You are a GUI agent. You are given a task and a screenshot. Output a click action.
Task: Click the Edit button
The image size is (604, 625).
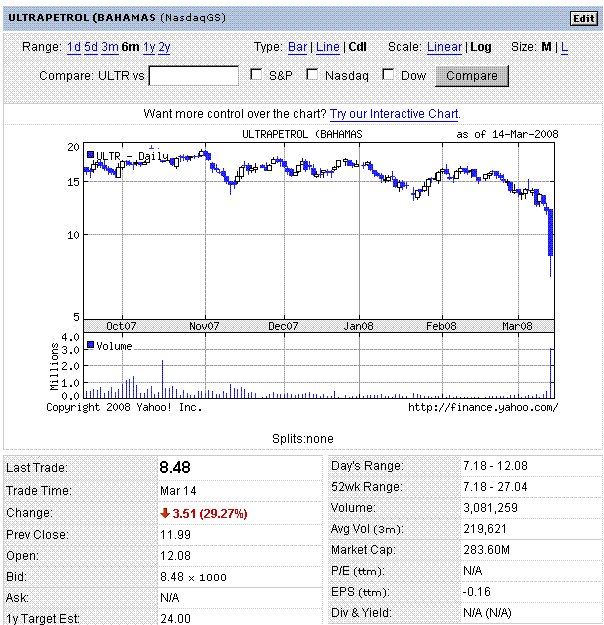(x=583, y=19)
